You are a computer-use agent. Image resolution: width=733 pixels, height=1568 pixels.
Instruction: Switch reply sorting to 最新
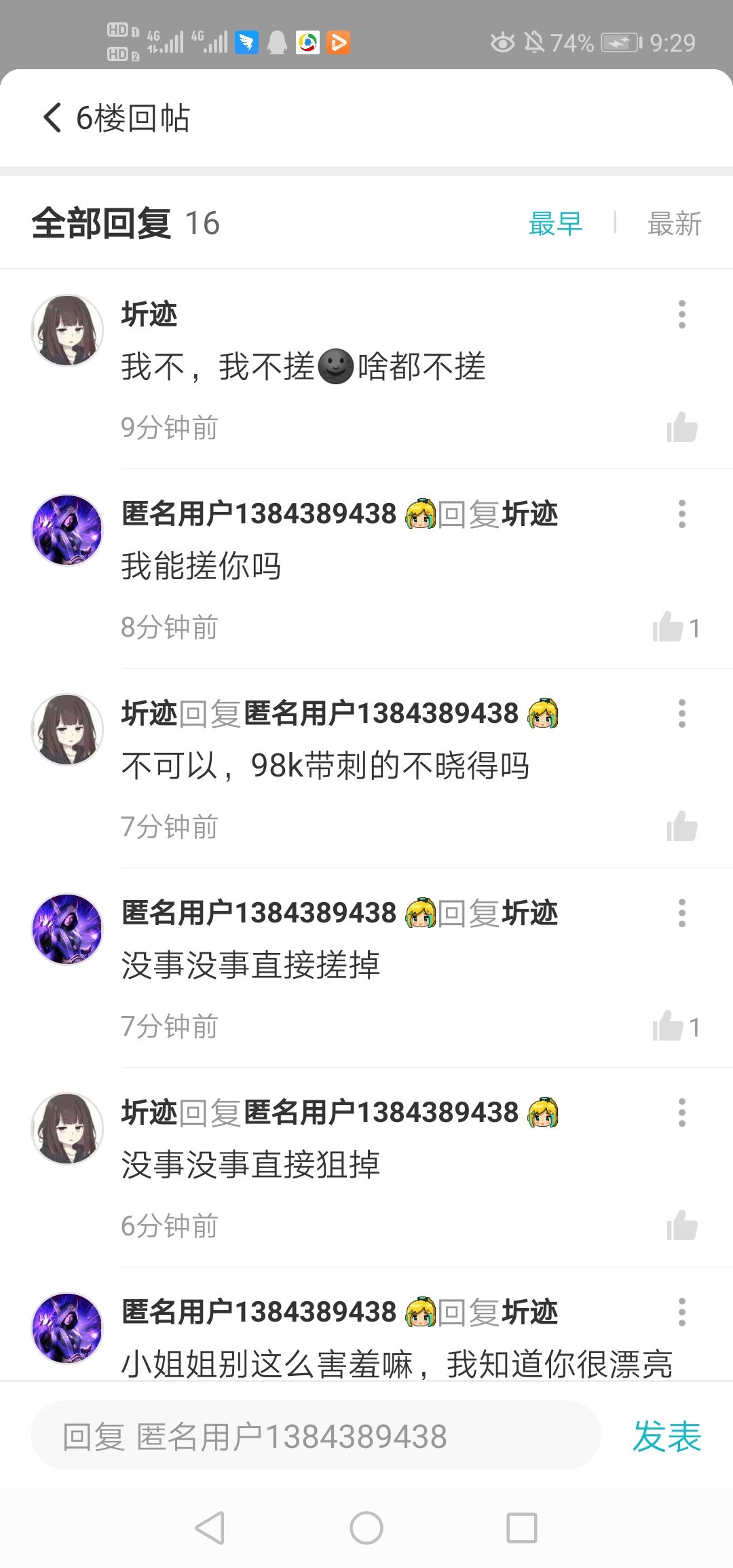click(x=674, y=223)
